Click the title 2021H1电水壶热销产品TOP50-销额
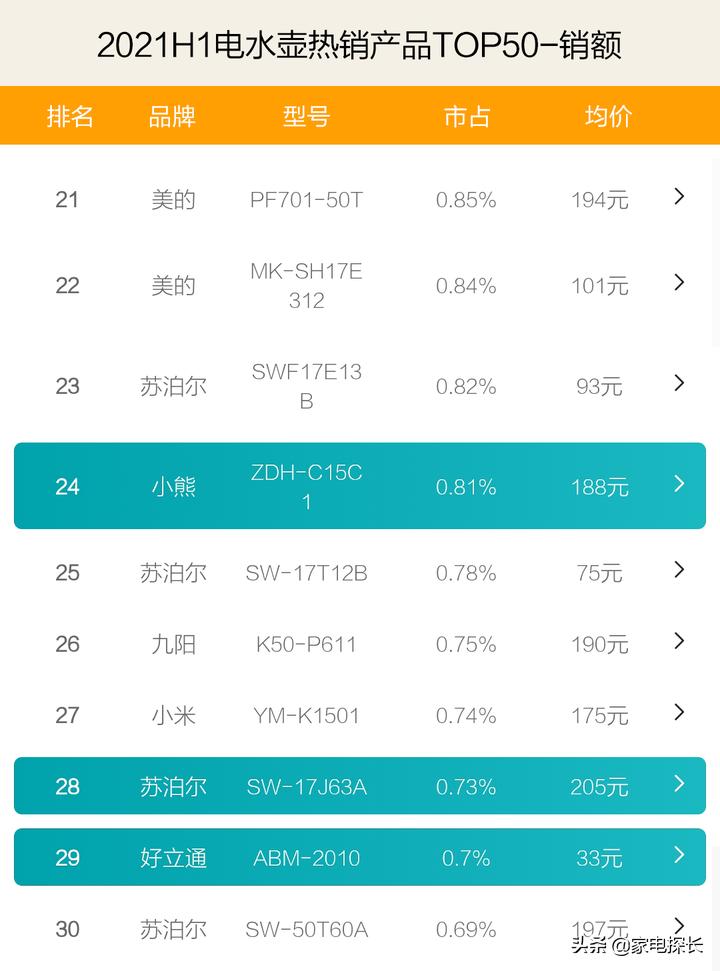 click(x=360, y=44)
